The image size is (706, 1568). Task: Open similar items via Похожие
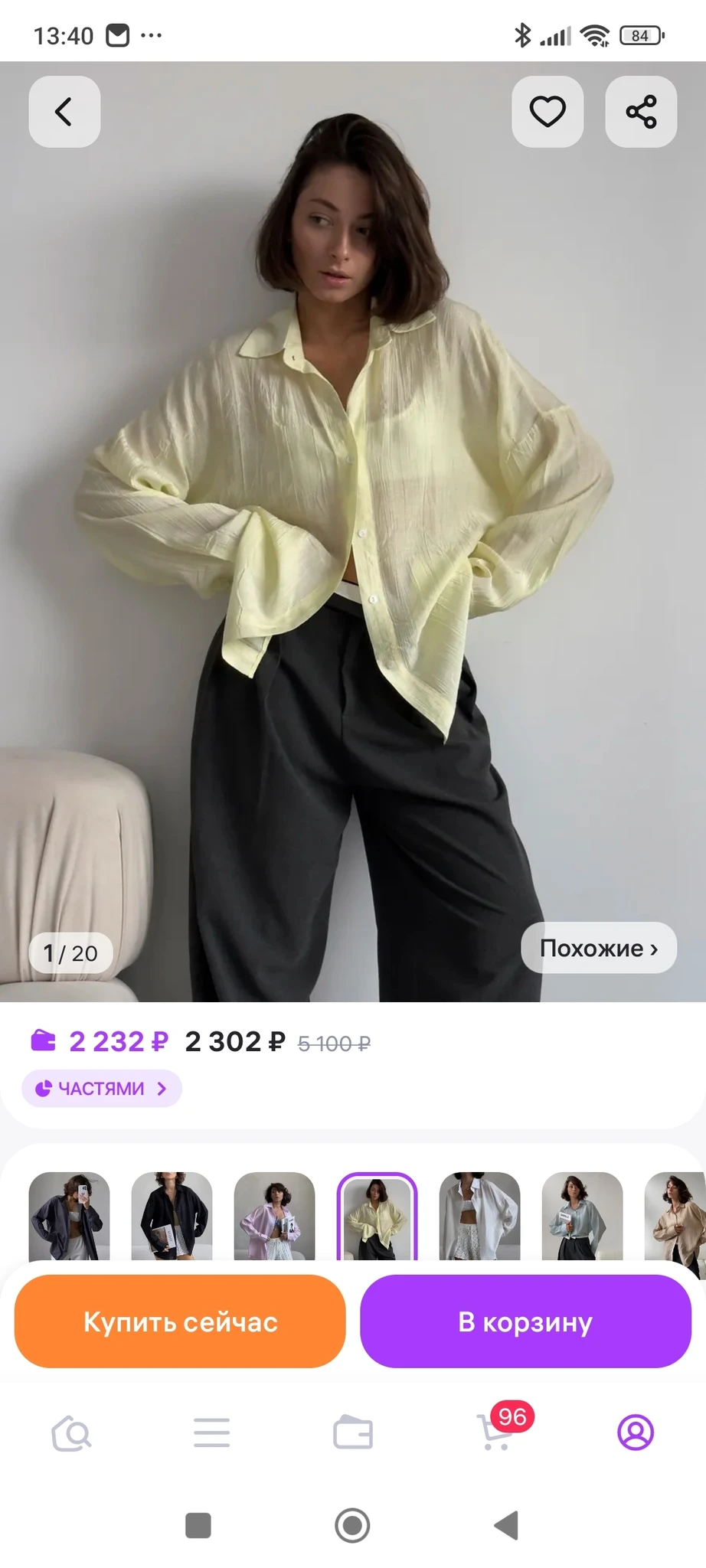click(x=599, y=948)
